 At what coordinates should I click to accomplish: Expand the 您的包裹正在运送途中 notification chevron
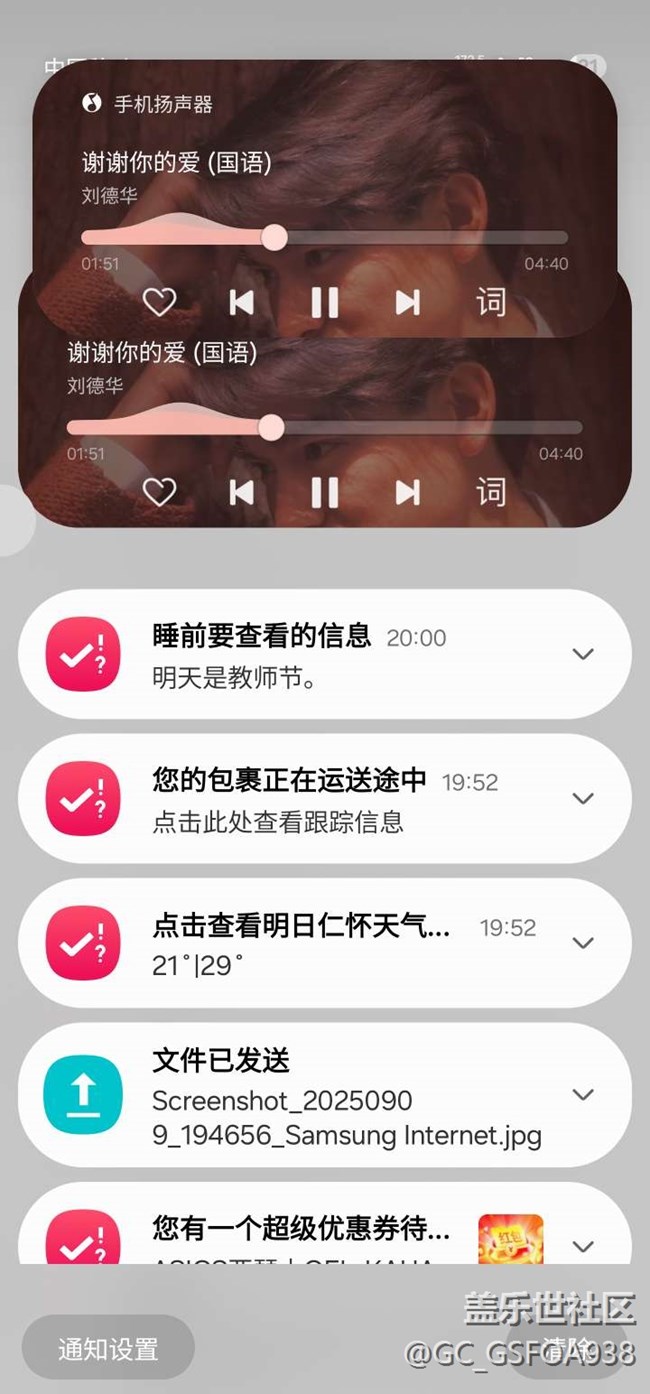(582, 798)
